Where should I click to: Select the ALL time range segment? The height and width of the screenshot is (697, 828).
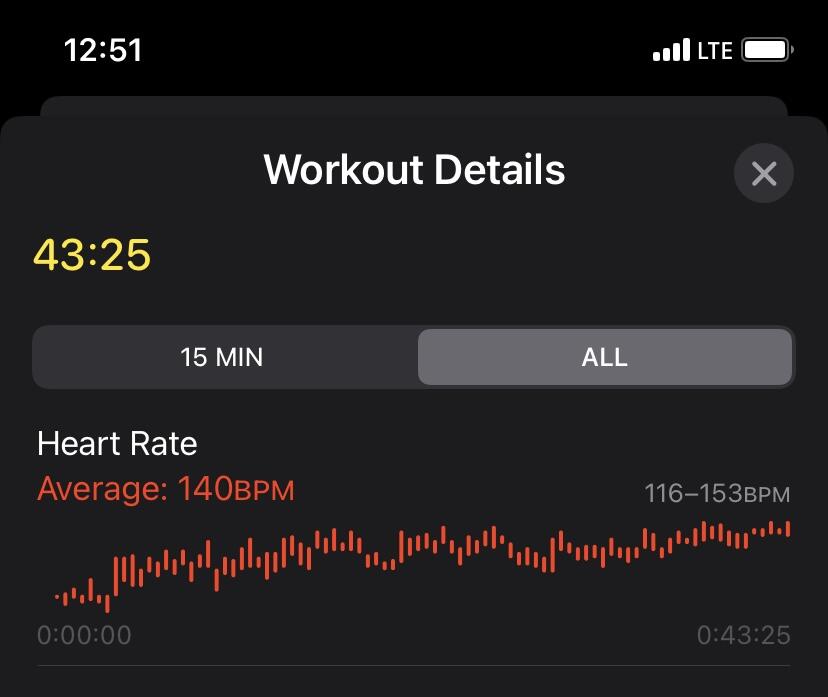point(605,357)
